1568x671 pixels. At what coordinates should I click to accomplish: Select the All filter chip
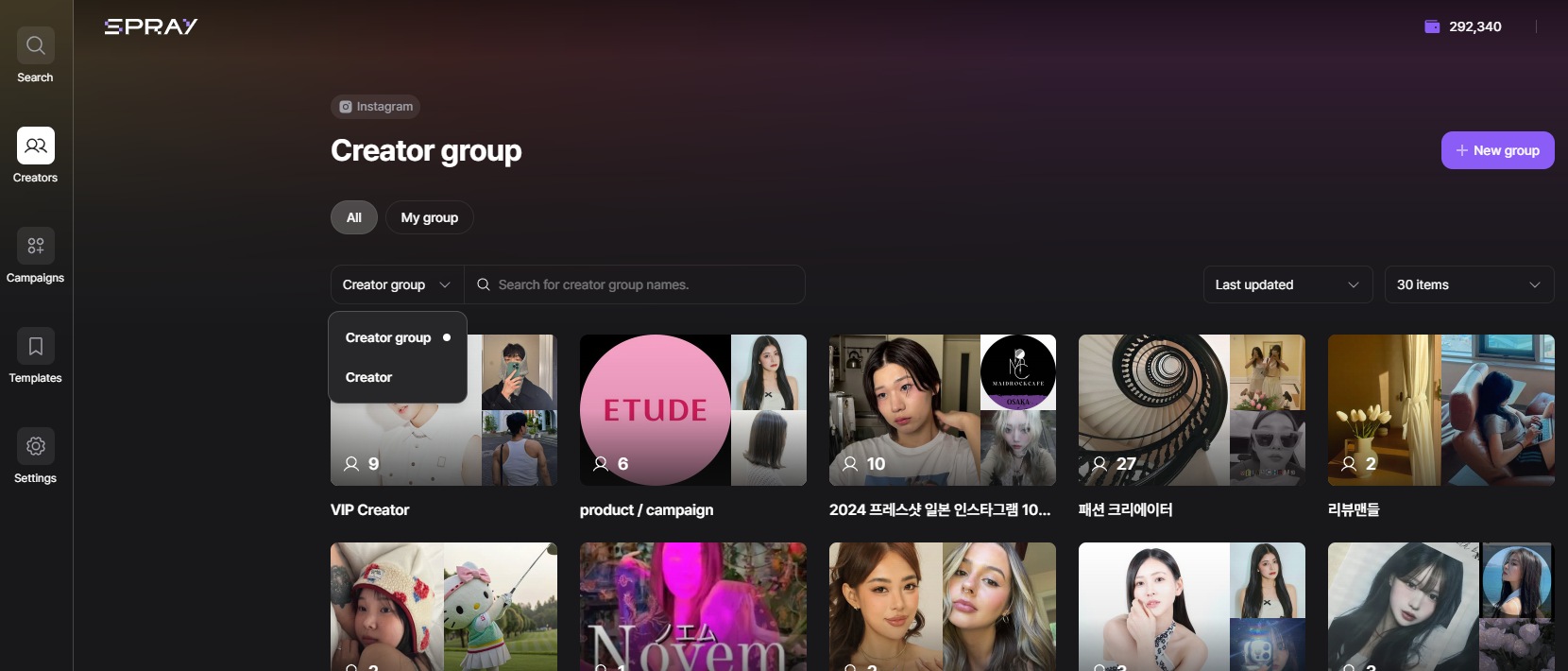(354, 217)
